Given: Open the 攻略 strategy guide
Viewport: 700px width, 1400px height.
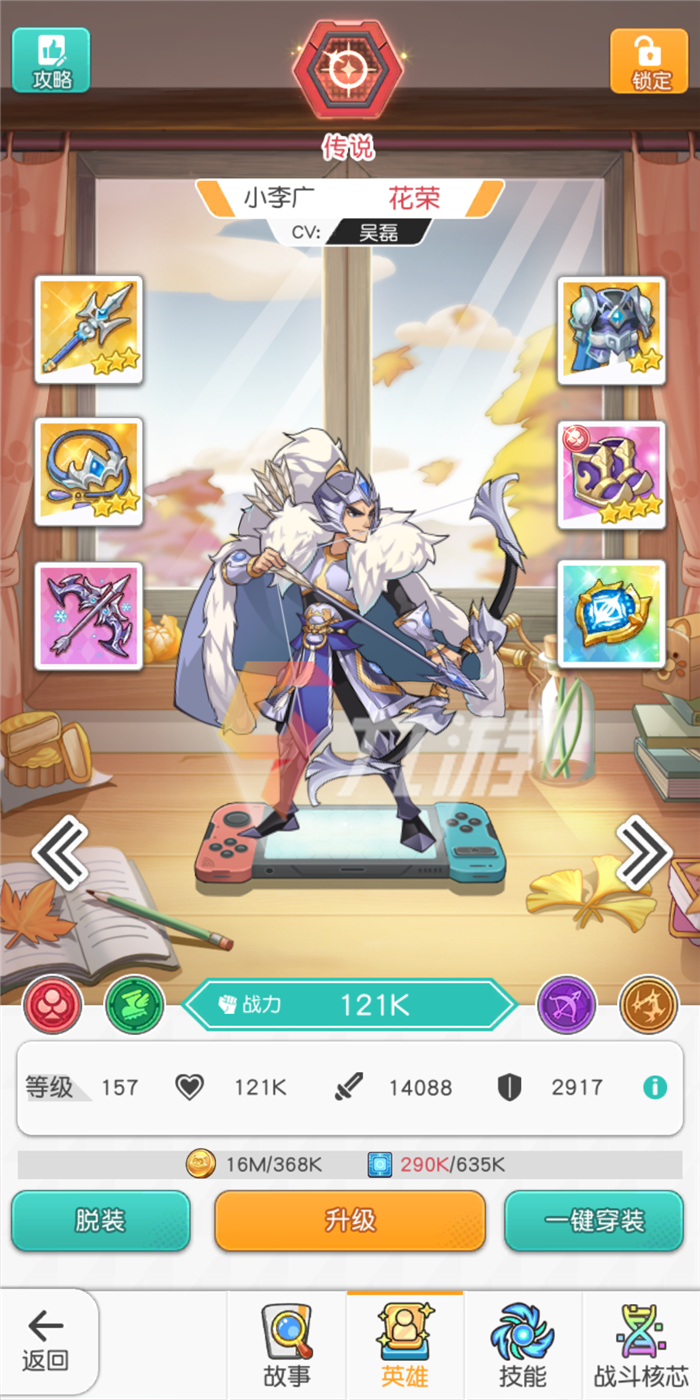Looking at the screenshot, I should [x=51, y=60].
